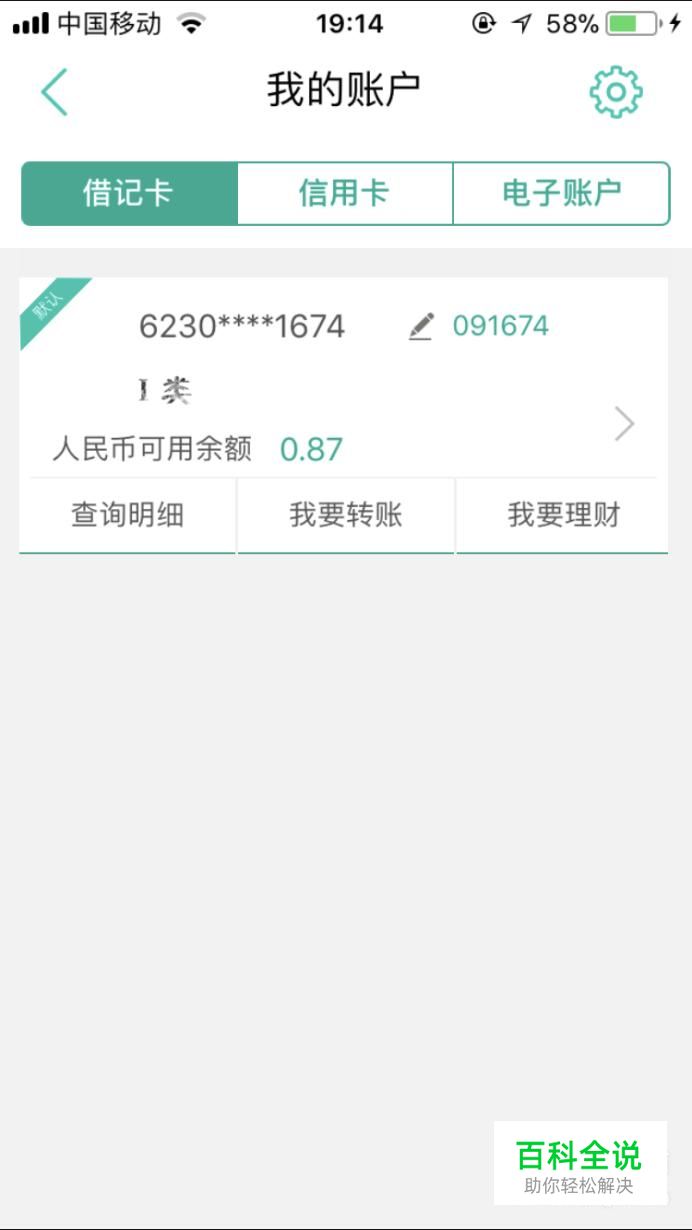The width and height of the screenshot is (692, 1230).
Task: Go back with the top-left arrow
Action: pos(54,92)
